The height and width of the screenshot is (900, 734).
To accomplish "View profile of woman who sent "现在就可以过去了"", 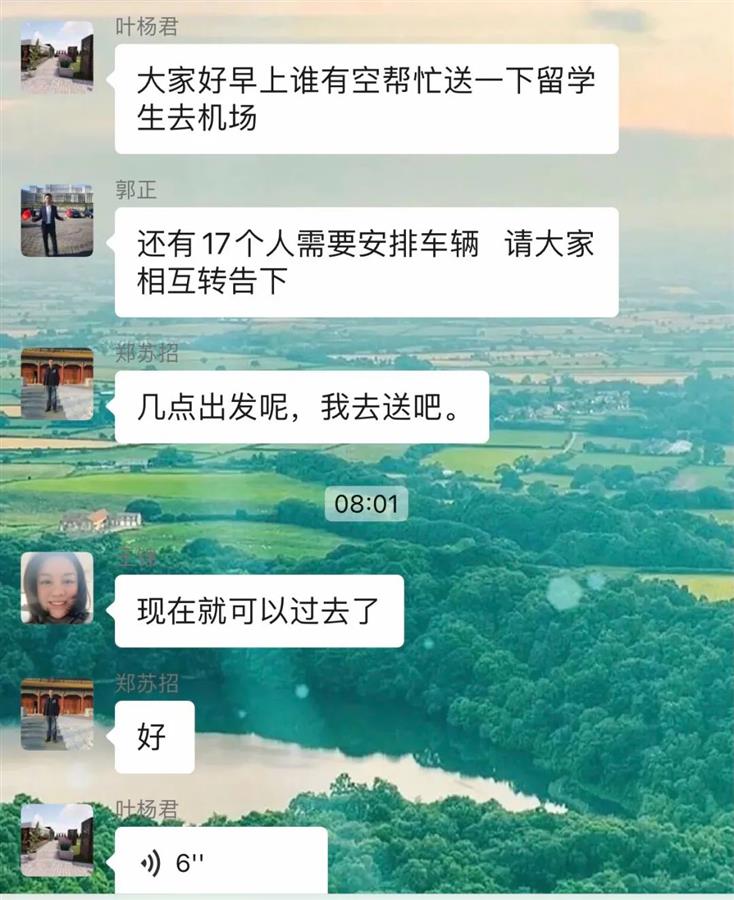I will click(x=57, y=588).
